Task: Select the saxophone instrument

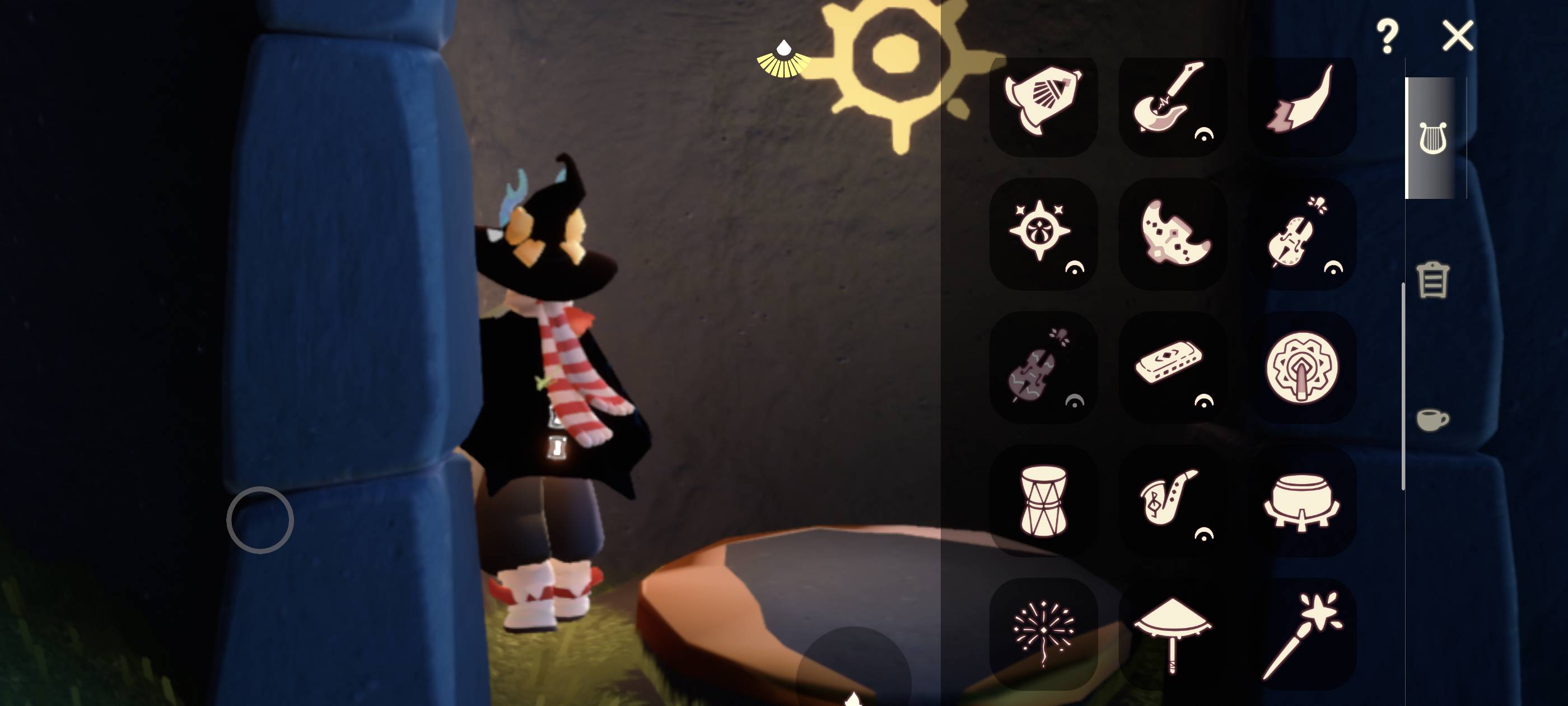Action: point(1172,499)
